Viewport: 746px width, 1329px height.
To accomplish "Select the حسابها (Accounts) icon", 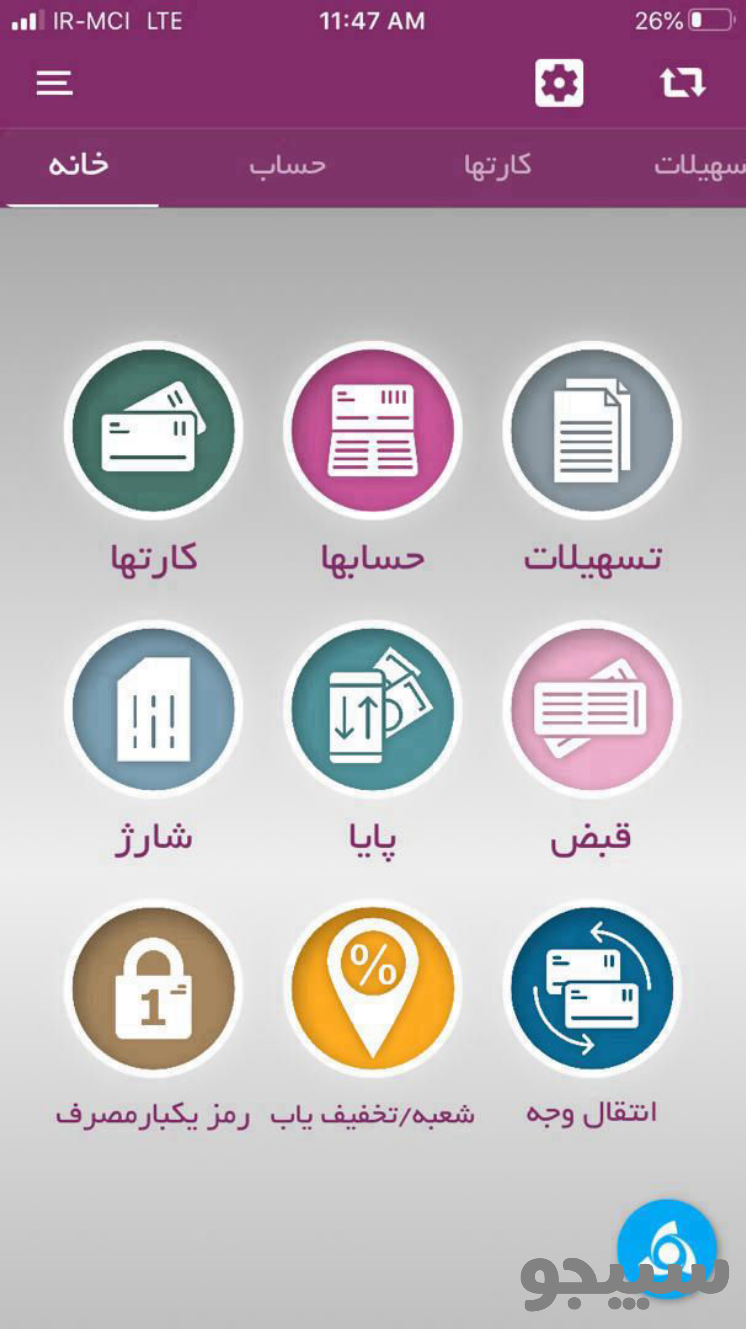I will pyautogui.click(x=372, y=430).
